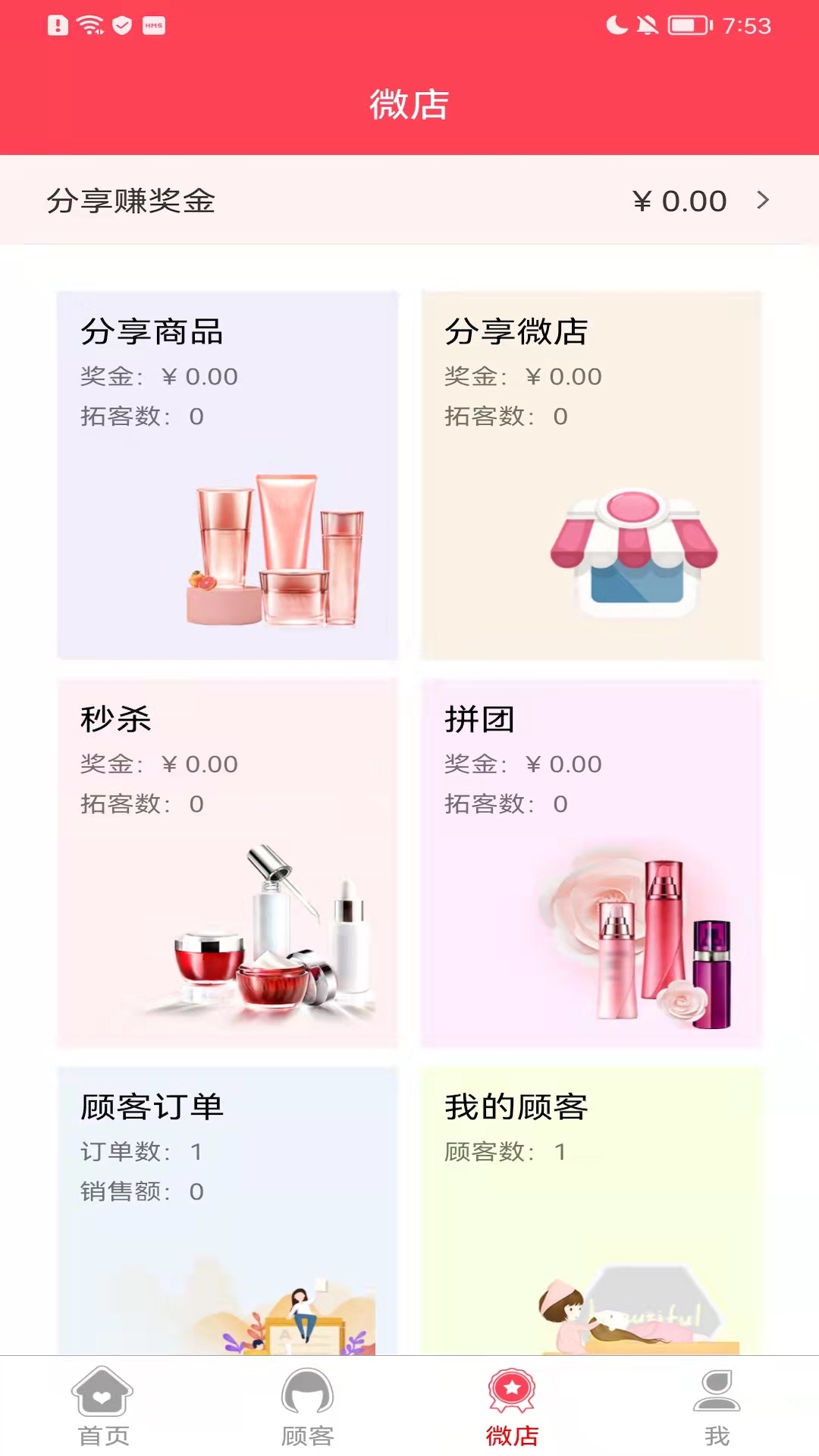Open the 分享商品 card
This screenshot has width=819, height=1456.
coord(227,475)
